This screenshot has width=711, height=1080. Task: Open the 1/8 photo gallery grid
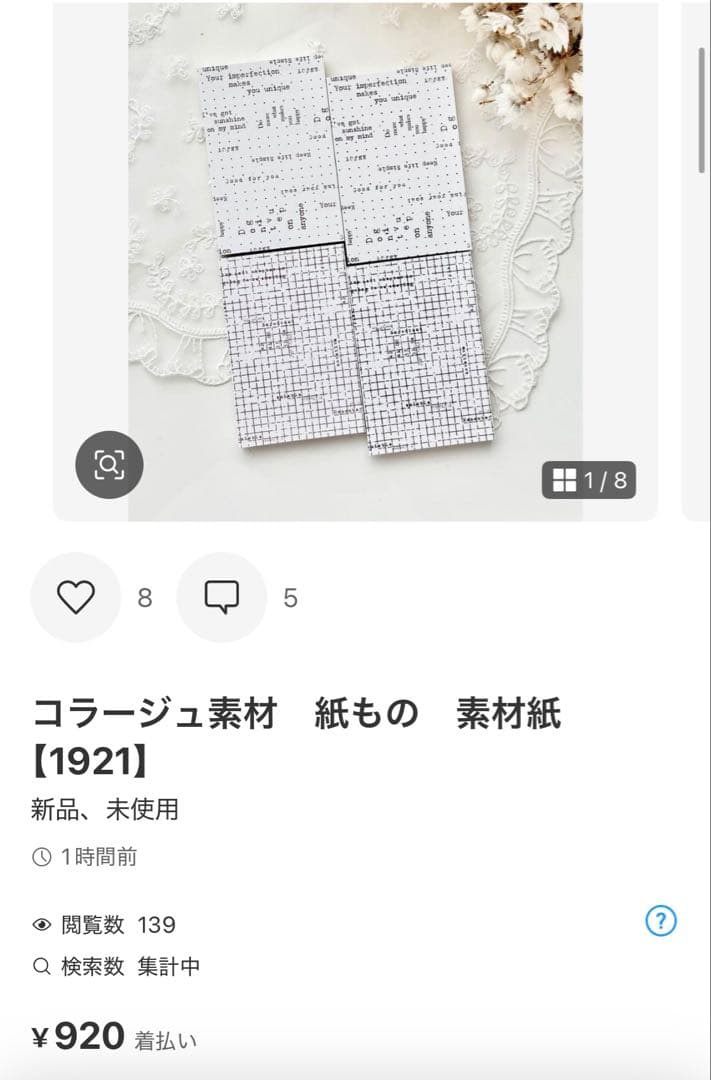point(589,480)
